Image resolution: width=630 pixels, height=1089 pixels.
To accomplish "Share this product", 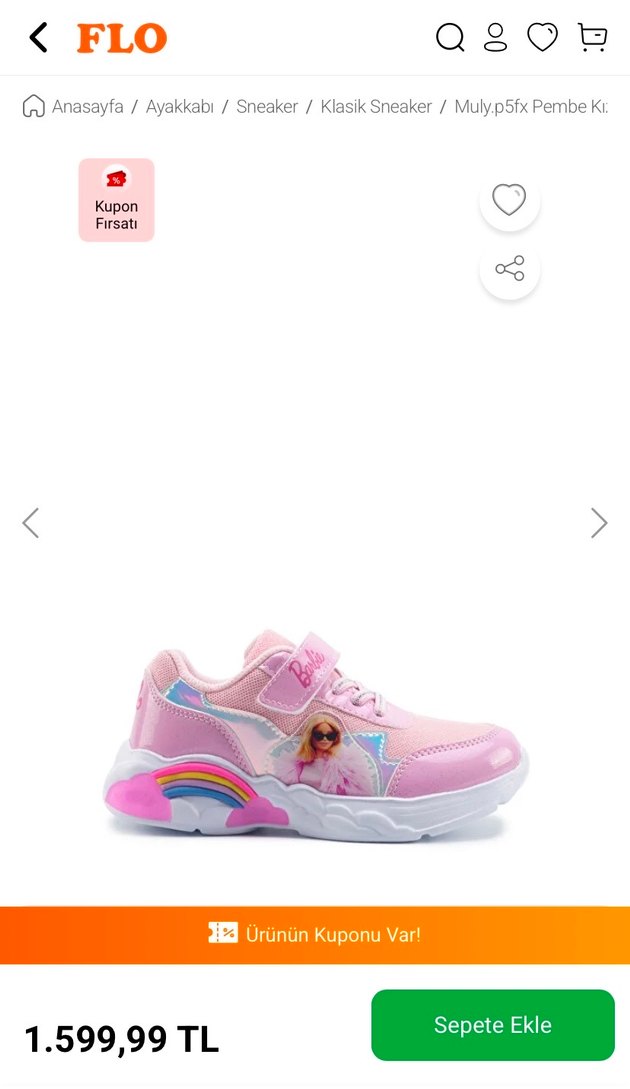I will click(509, 269).
